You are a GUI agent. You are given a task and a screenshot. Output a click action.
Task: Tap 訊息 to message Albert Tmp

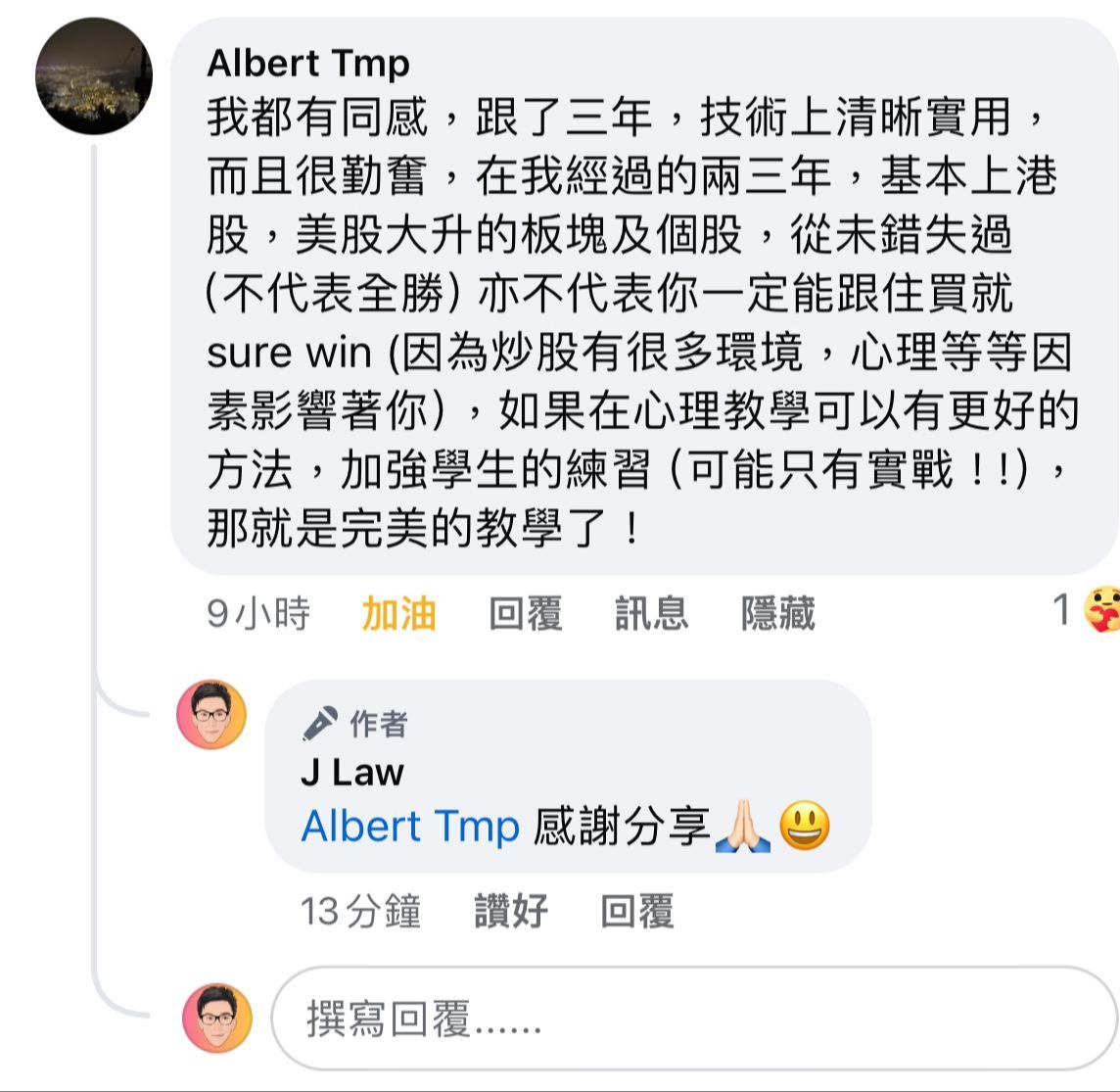651,613
